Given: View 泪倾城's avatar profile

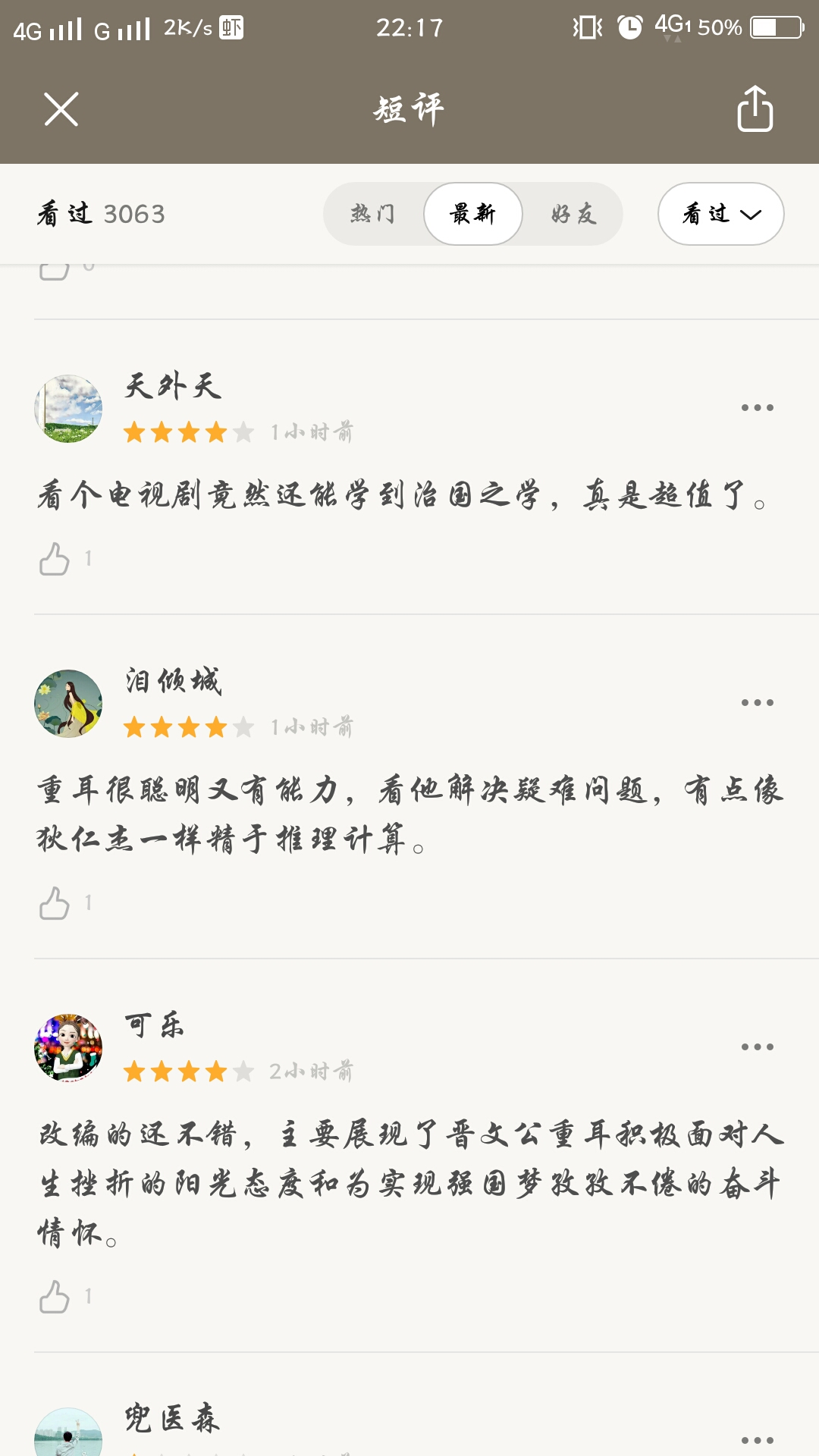Looking at the screenshot, I should click(x=68, y=704).
